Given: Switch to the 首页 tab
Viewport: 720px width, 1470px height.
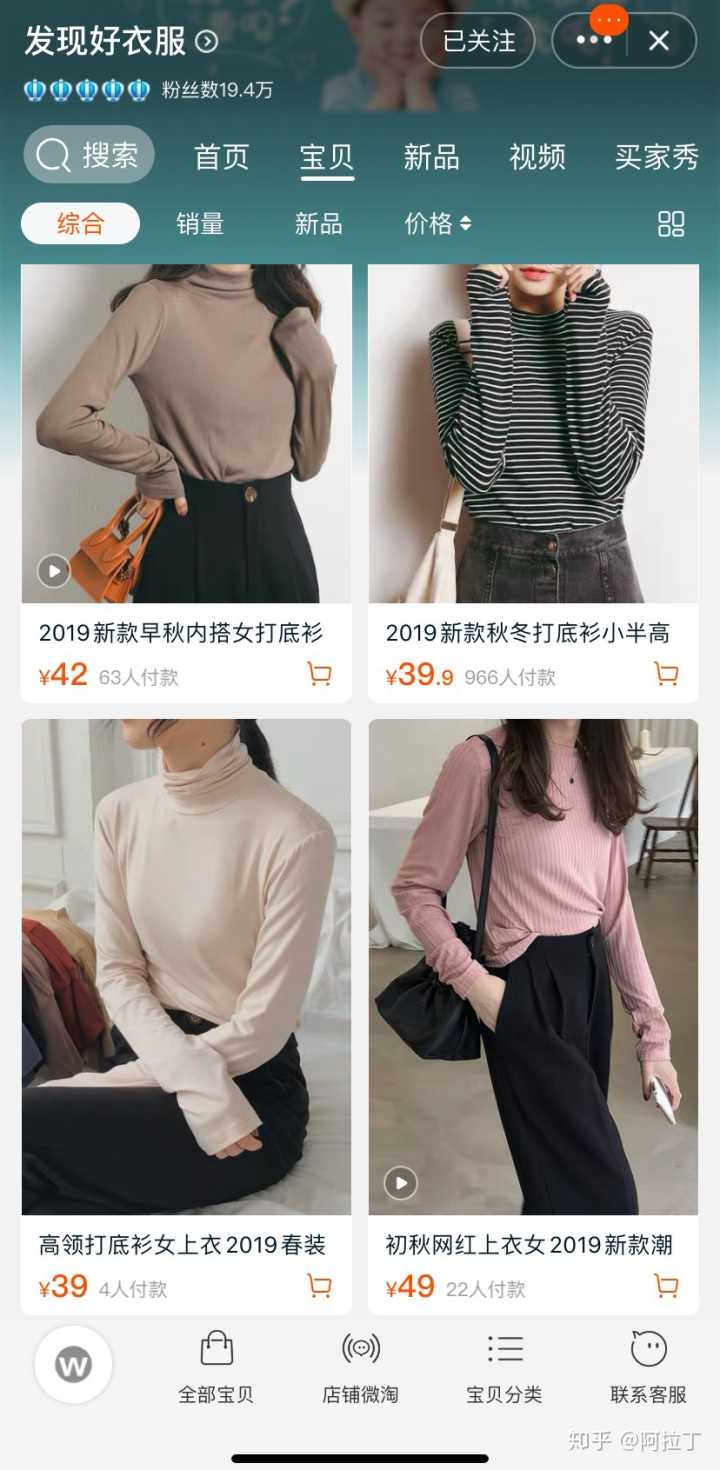Looking at the screenshot, I should 221,157.
